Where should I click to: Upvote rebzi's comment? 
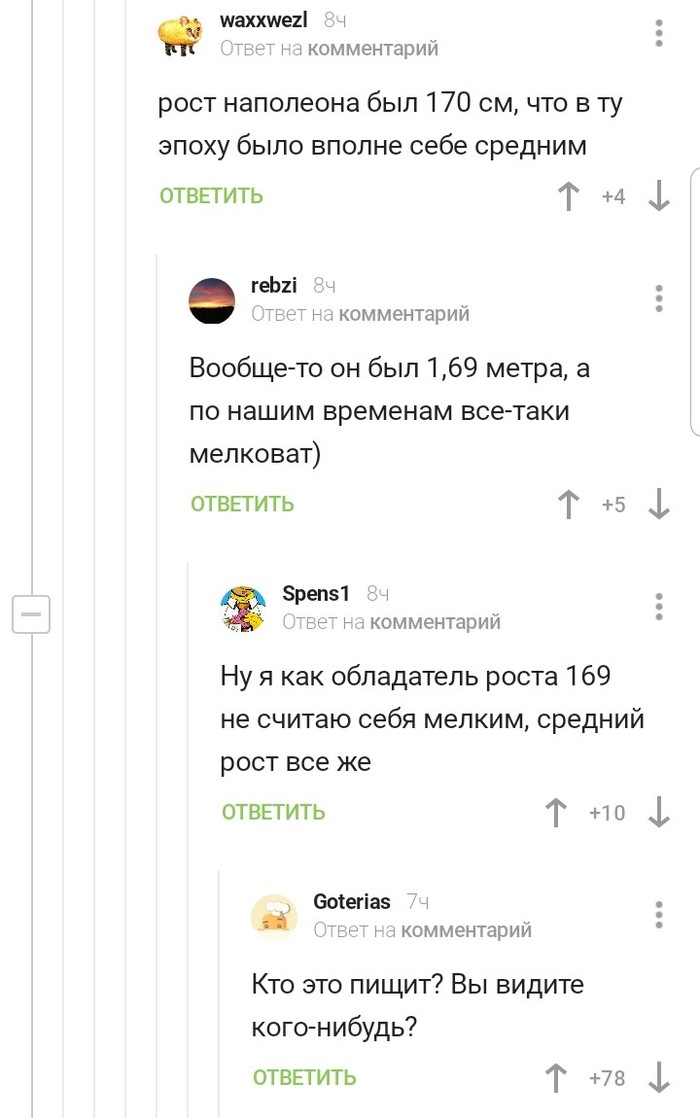(x=568, y=504)
